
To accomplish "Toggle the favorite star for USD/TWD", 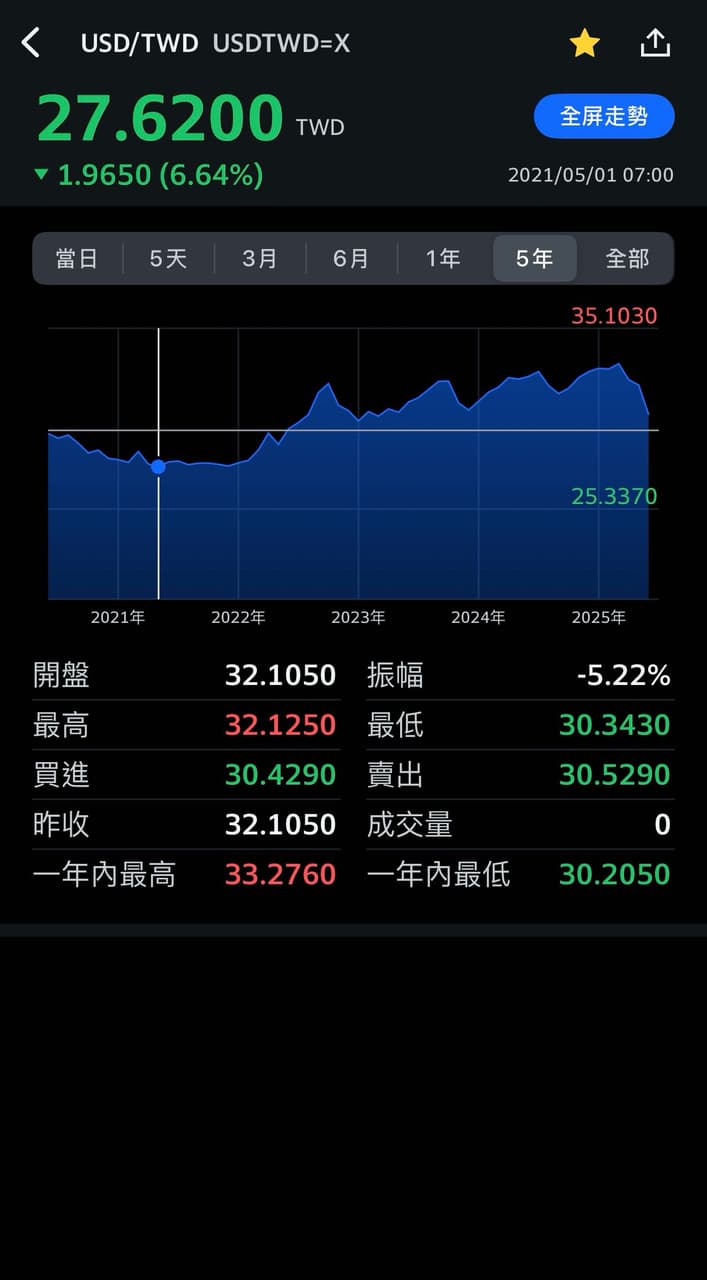I will click(x=585, y=43).
